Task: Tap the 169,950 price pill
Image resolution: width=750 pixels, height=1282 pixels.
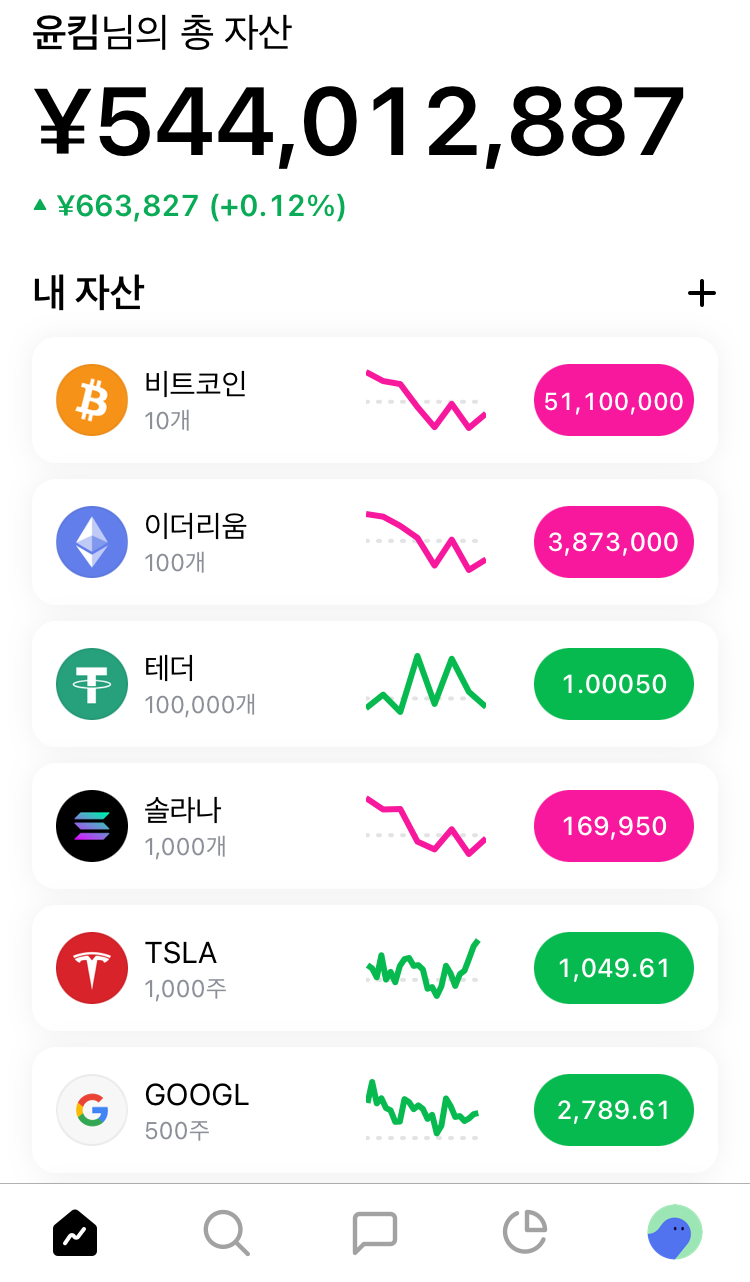Action: [614, 826]
